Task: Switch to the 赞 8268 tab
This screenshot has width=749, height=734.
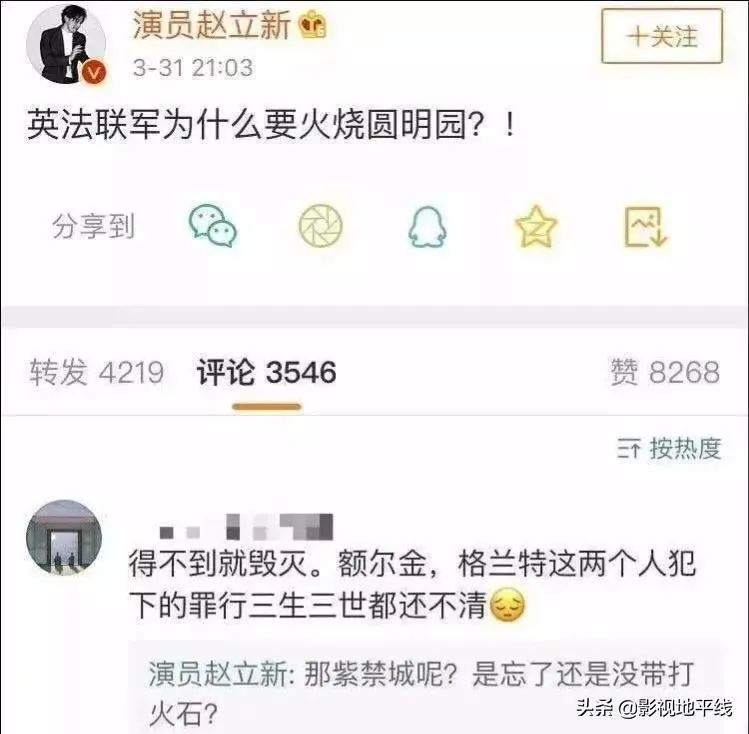Action: (664, 373)
